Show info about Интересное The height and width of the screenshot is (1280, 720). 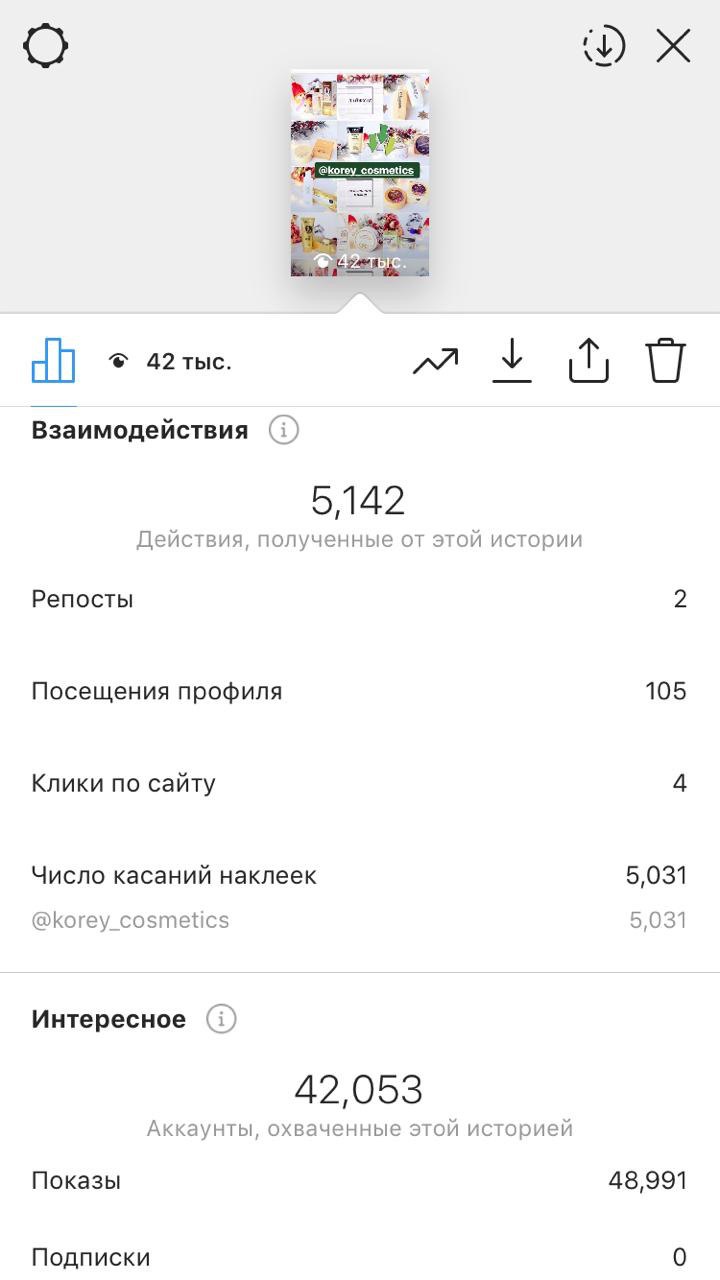click(222, 1020)
